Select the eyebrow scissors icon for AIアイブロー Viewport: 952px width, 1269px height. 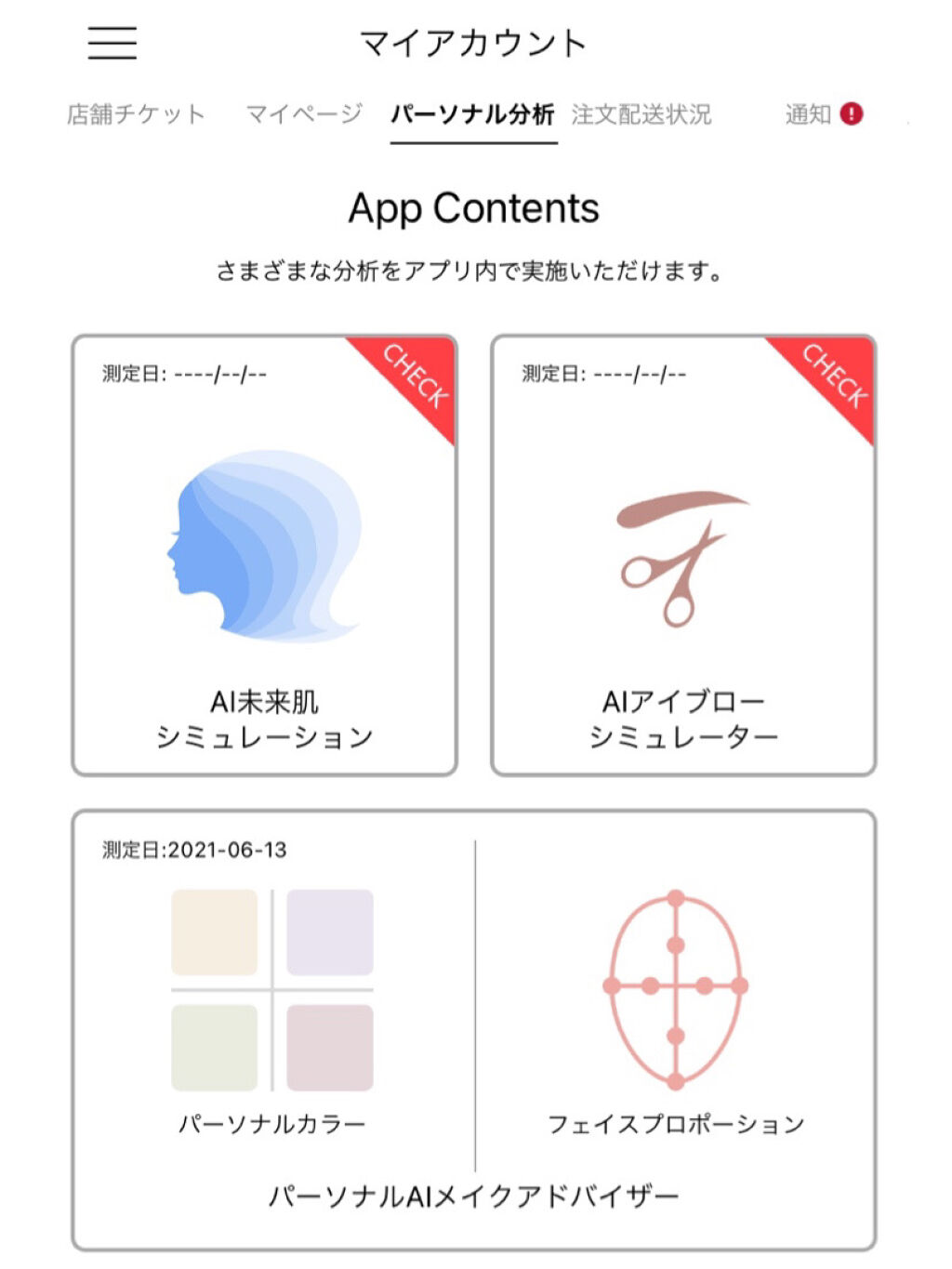coord(679,558)
